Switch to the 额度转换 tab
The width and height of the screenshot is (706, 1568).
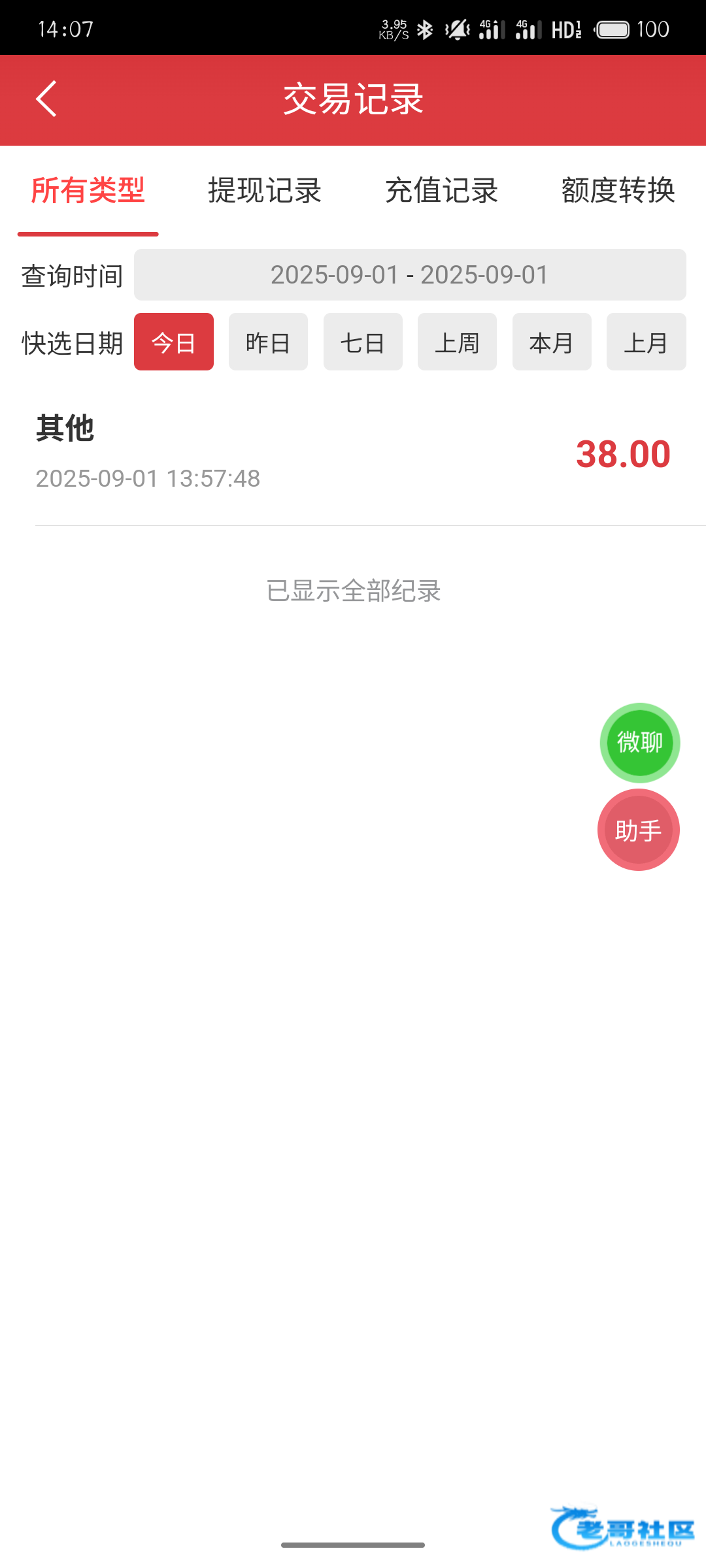pyautogui.click(x=618, y=191)
